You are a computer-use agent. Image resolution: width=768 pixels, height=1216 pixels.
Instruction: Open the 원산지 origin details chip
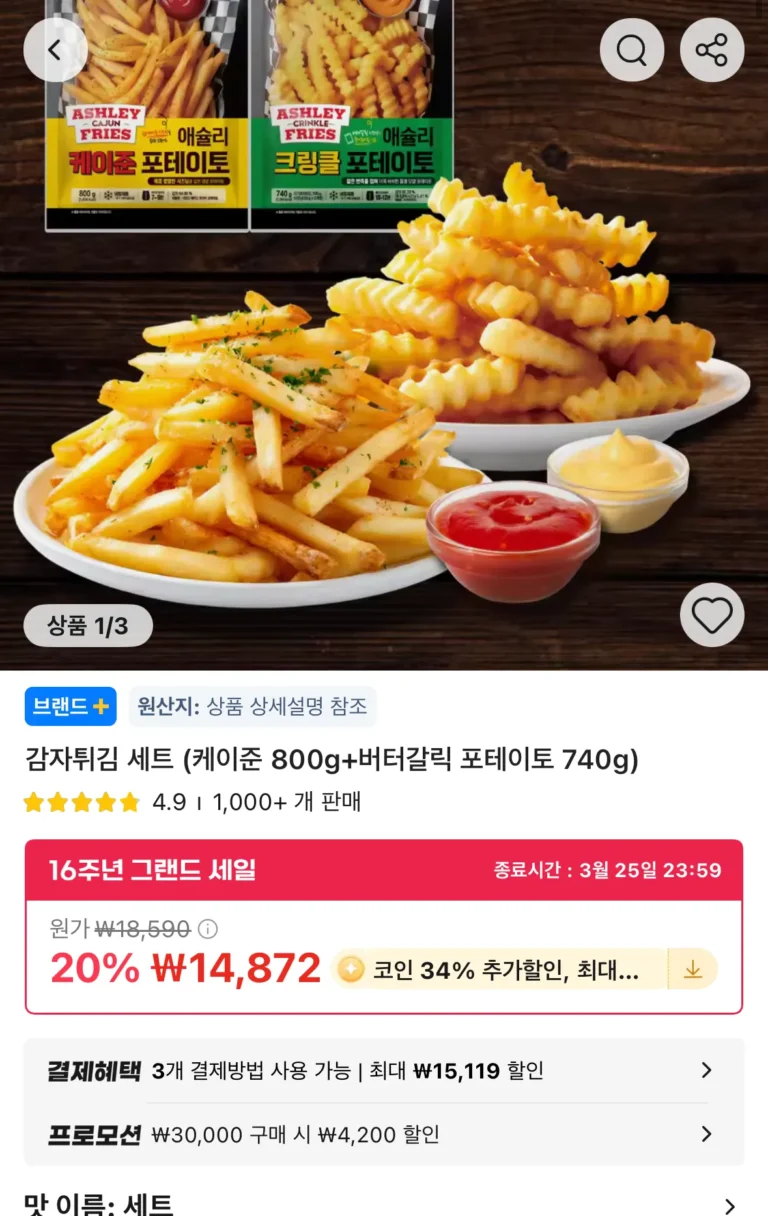(x=252, y=707)
